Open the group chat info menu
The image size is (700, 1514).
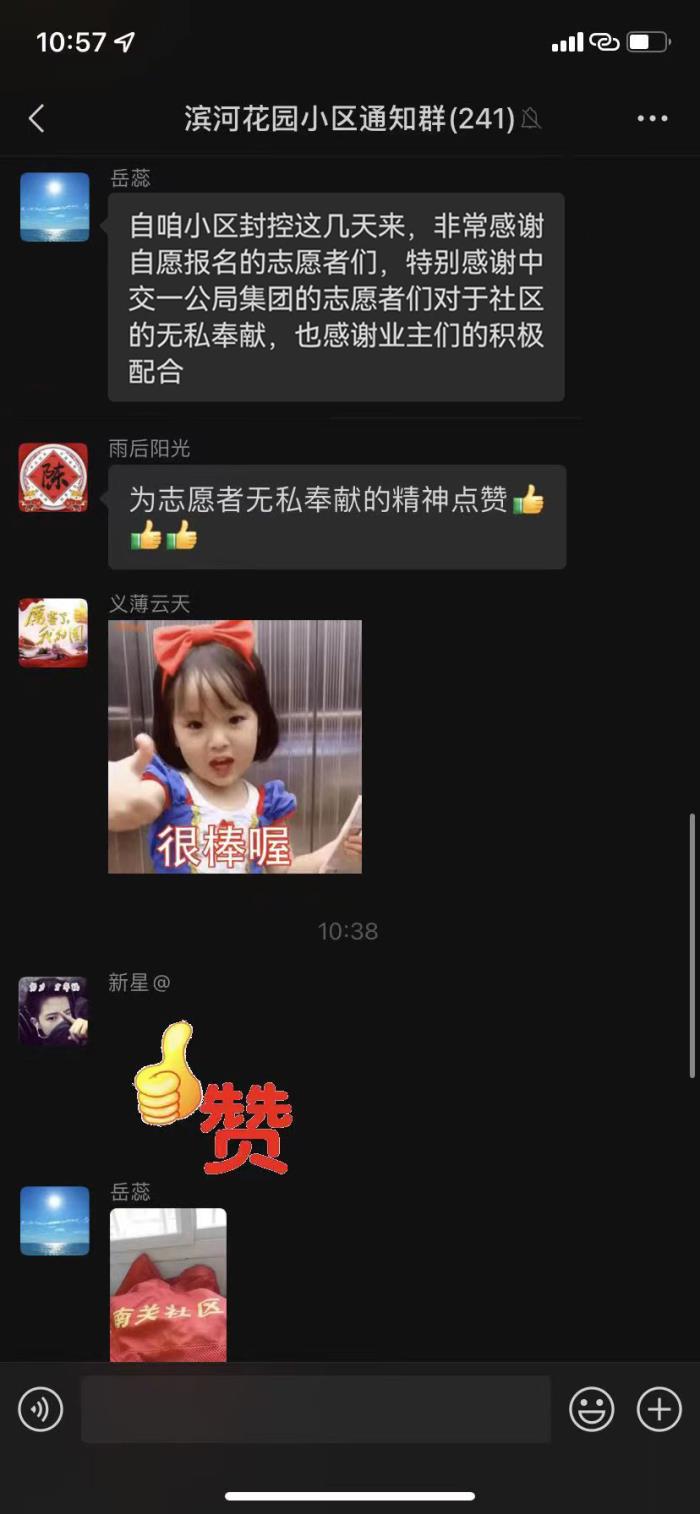(x=652, y=119)
